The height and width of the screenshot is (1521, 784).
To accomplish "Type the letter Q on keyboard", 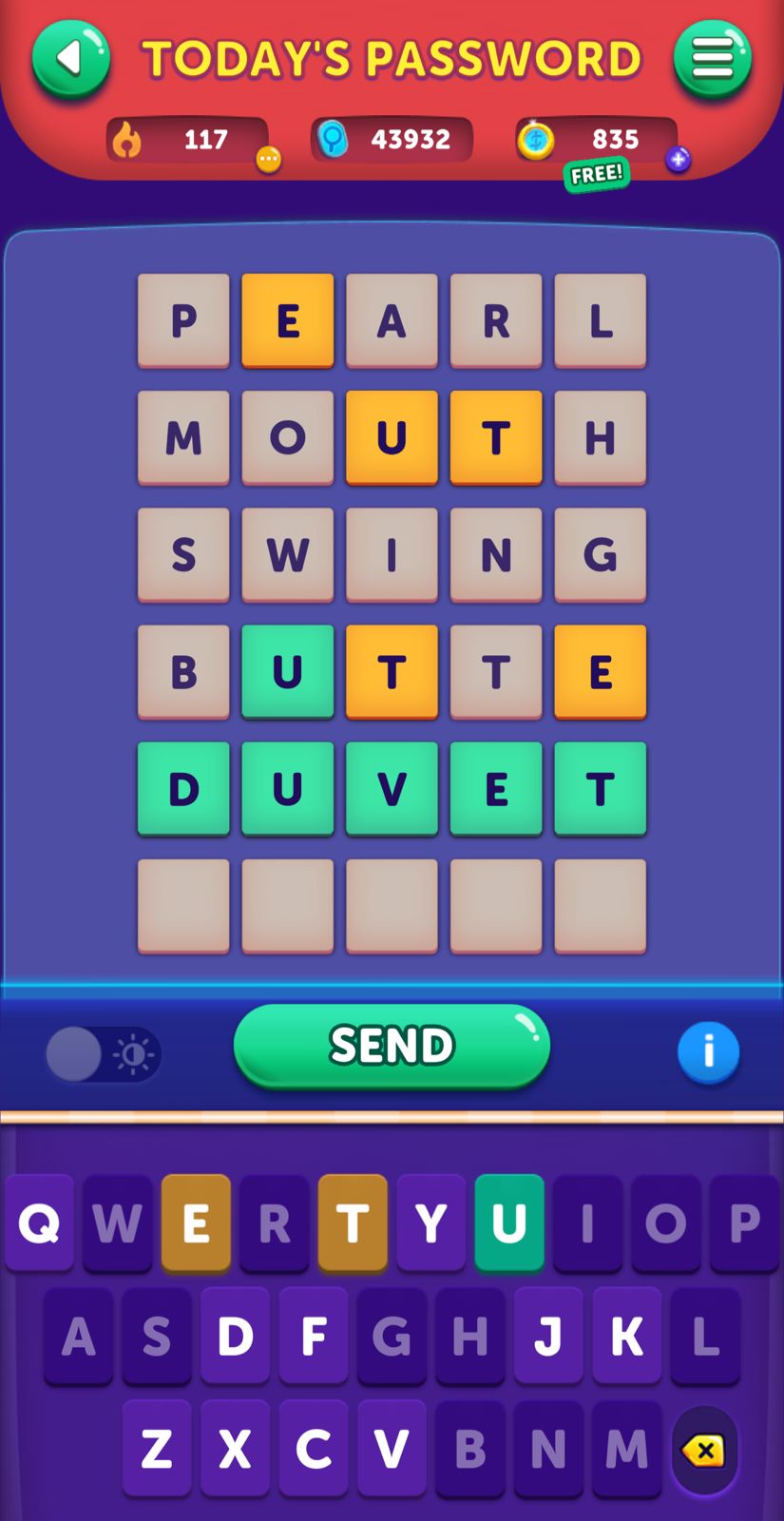I will coord(40,1223).
